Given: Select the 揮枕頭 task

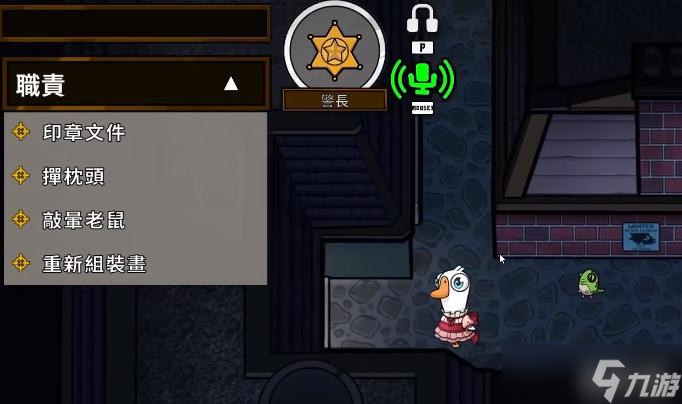Looking at the screenshot, I should (74, 176).
